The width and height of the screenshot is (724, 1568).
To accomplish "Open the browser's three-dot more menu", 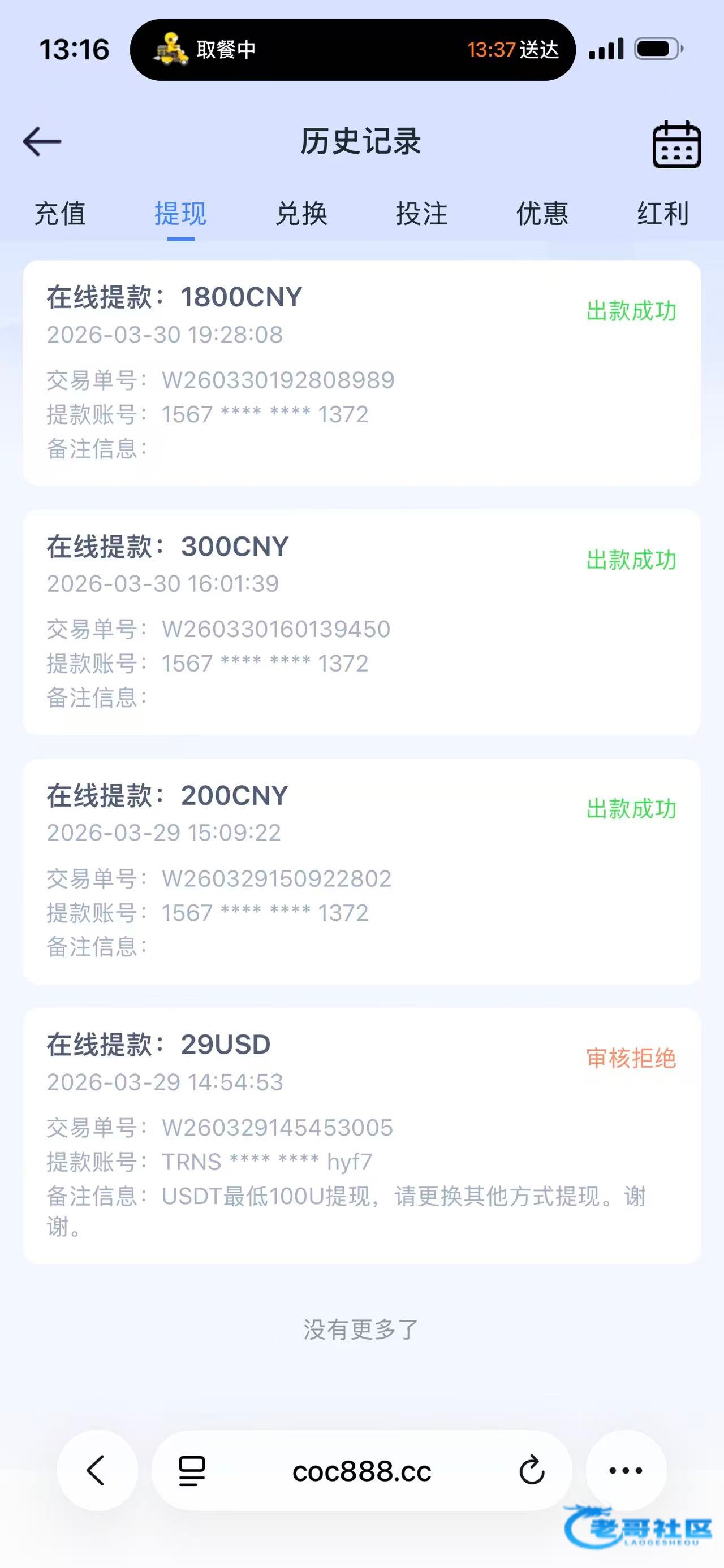I will (626, 1471).
